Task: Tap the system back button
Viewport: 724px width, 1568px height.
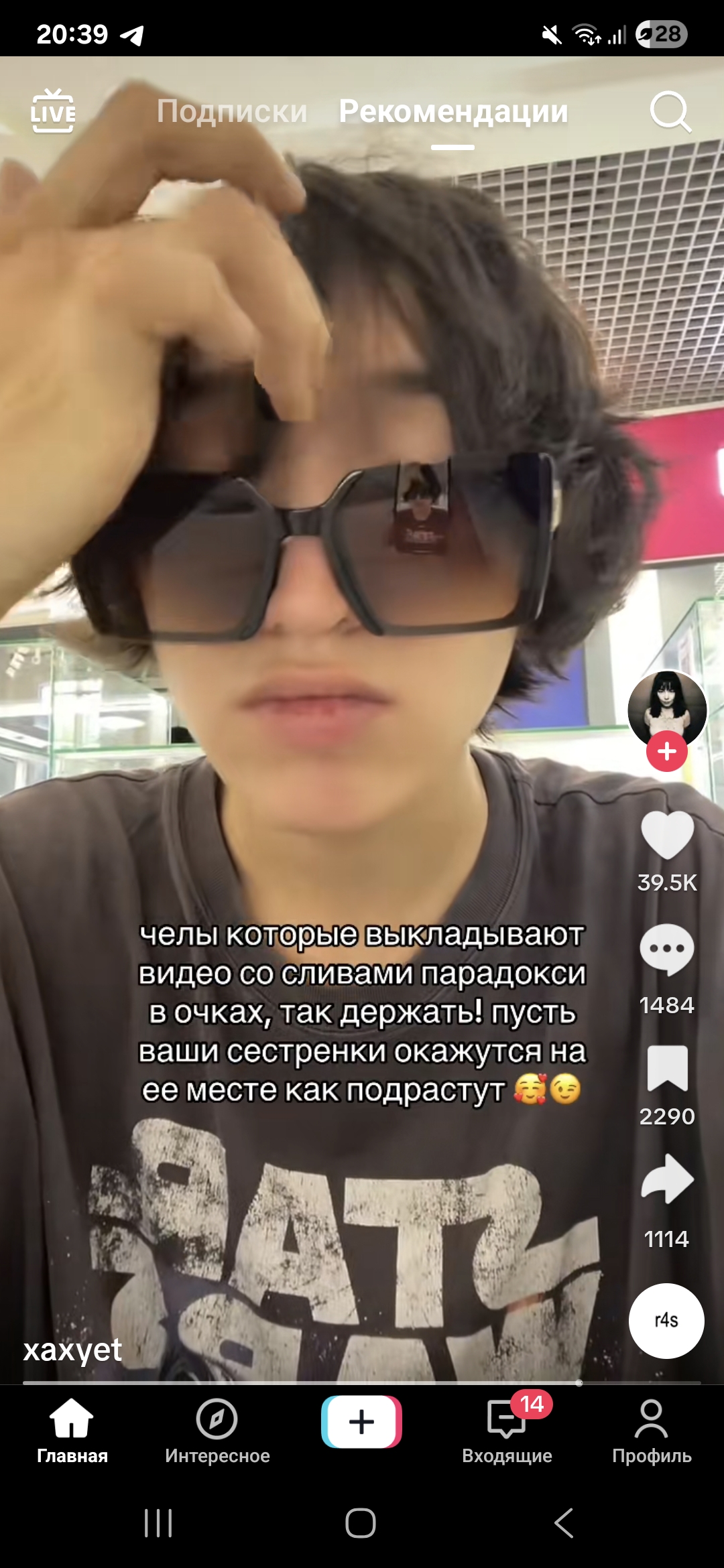Action: coord(564,1523)
